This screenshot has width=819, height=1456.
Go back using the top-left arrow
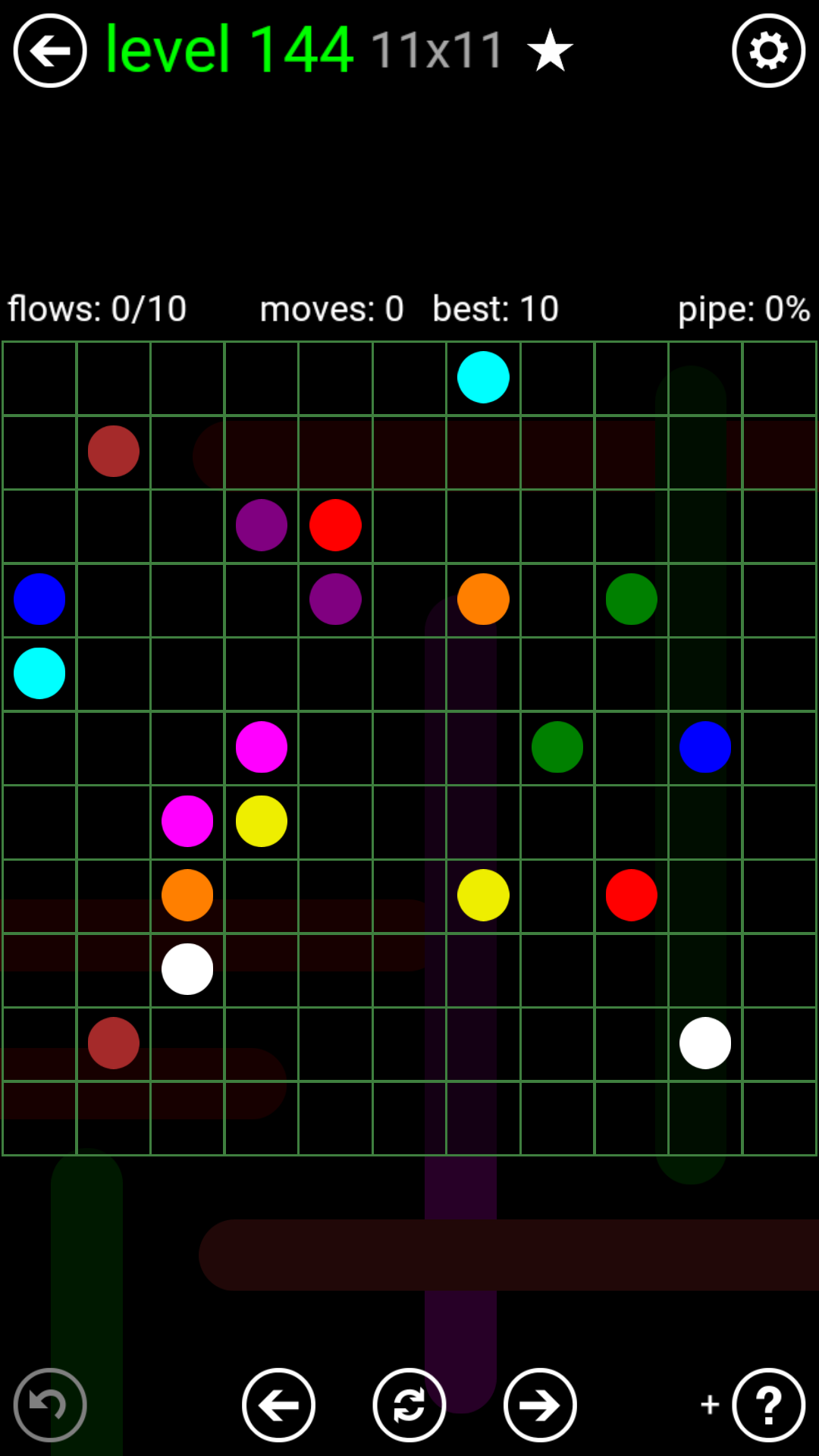(50, 51)
